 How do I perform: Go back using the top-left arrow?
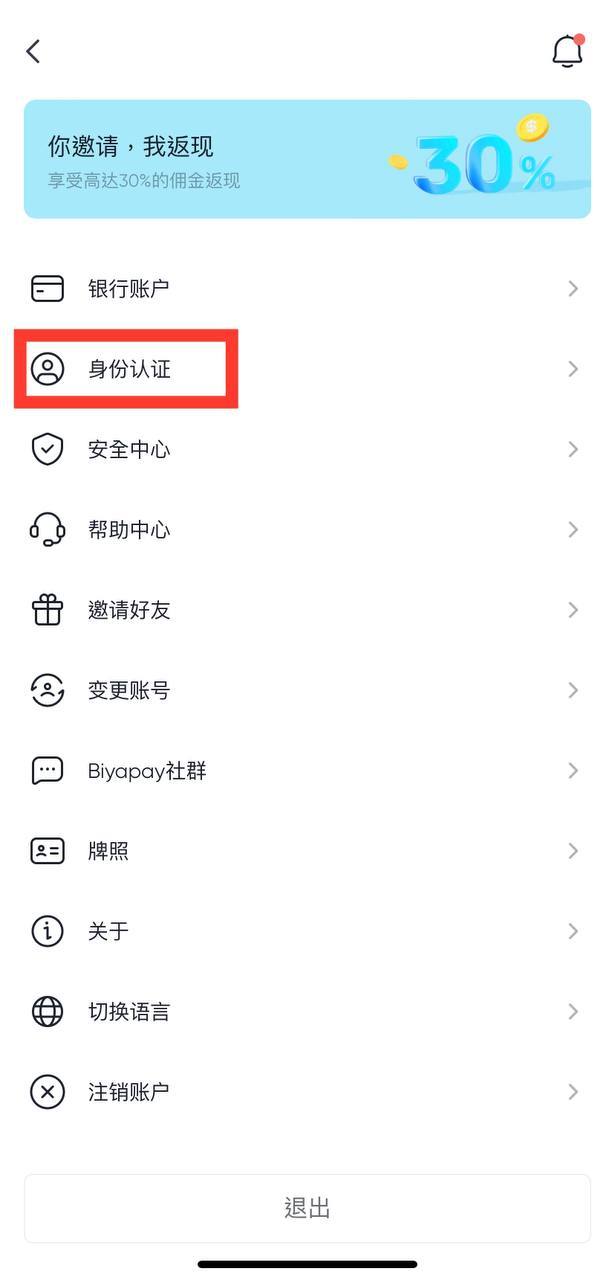click(x=34, y=51)
